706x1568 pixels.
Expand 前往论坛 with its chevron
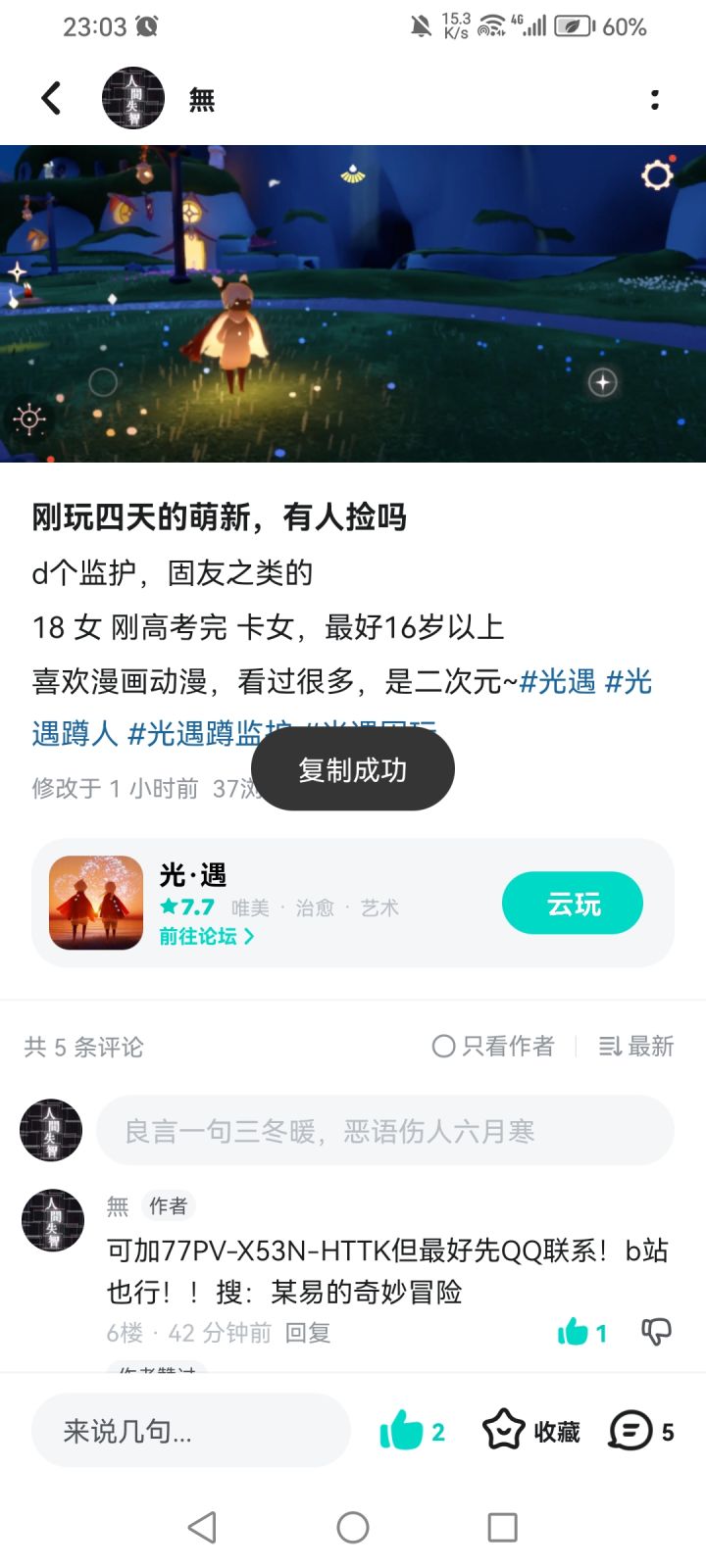click(x=203, y=937)
